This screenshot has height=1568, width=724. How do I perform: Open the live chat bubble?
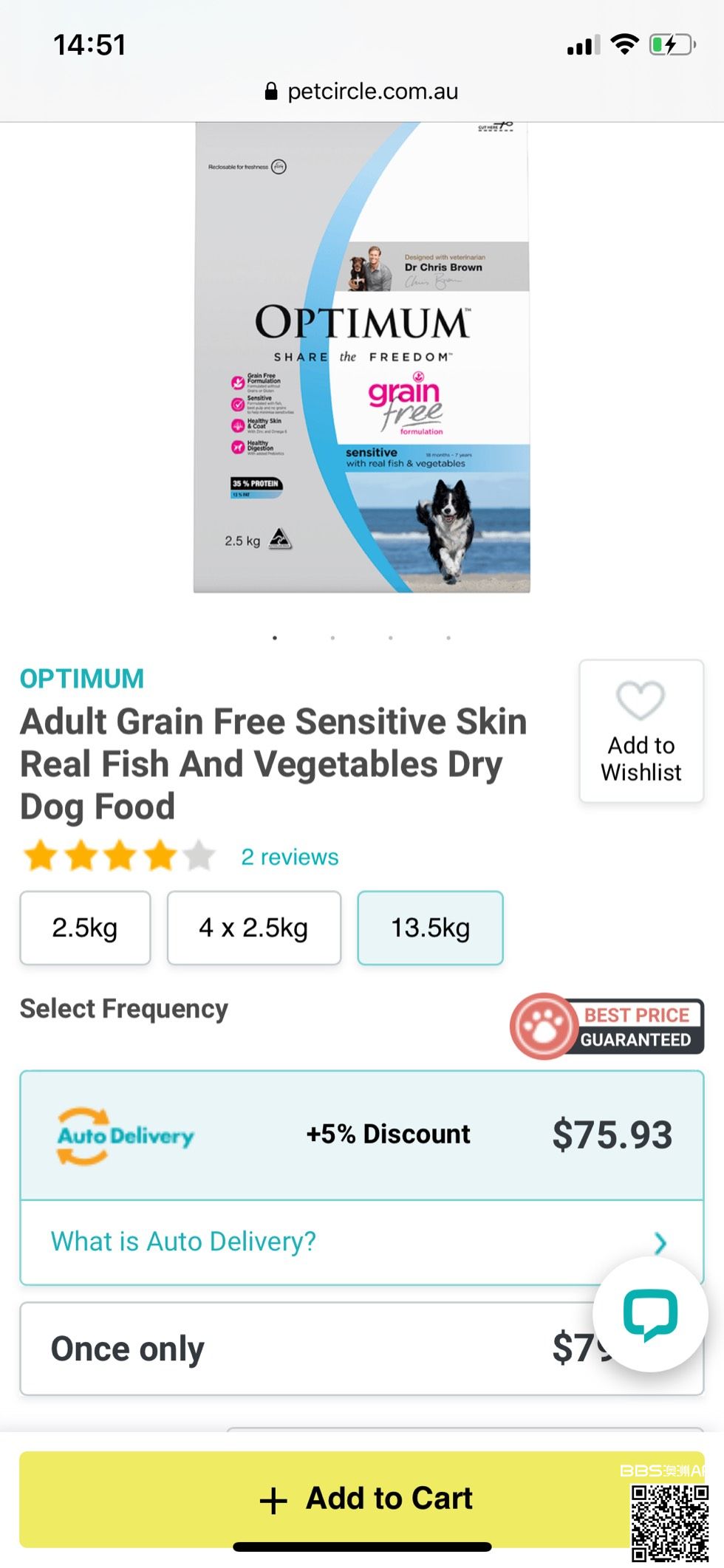(x=650, y=1314)
